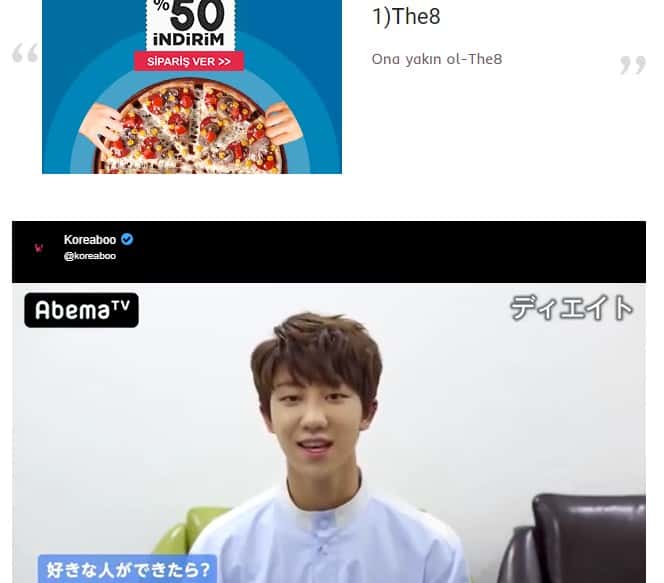Open Koreaboo's profile from the embed header
This screenshot has height=583, width=664.
point(90,240)
